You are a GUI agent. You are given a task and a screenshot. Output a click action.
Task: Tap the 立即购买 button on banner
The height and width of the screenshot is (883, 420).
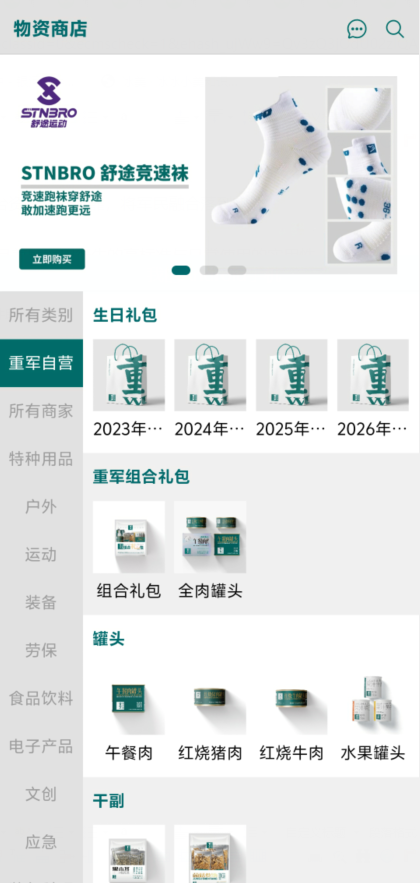(52, 259)
